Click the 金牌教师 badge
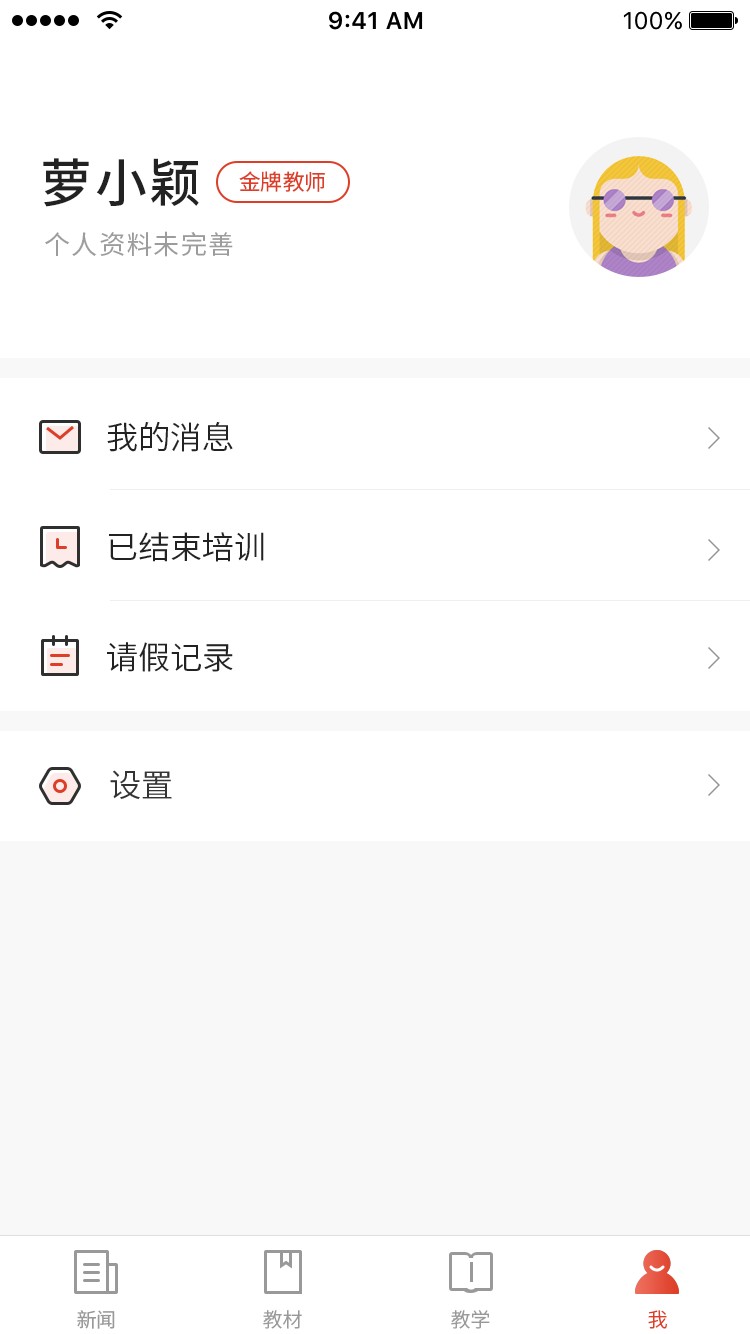This screenshot has height=1334, width=750. click(x=283, y=182)
